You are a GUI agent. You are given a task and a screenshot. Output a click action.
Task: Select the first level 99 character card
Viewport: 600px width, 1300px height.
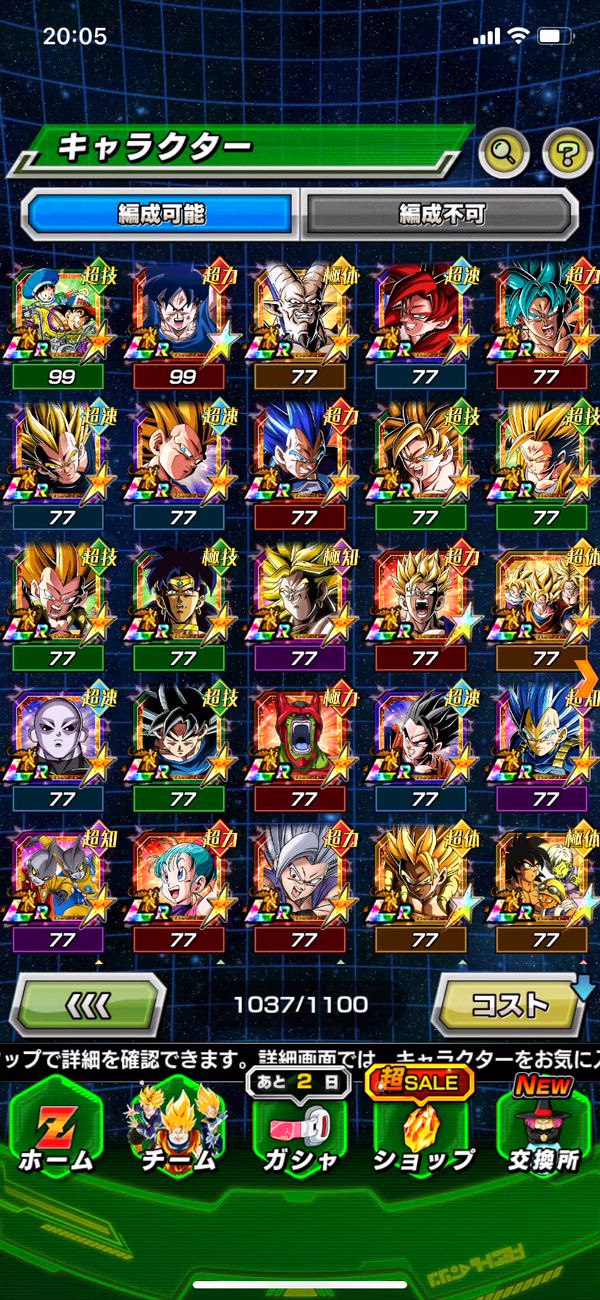pos(62,325)
